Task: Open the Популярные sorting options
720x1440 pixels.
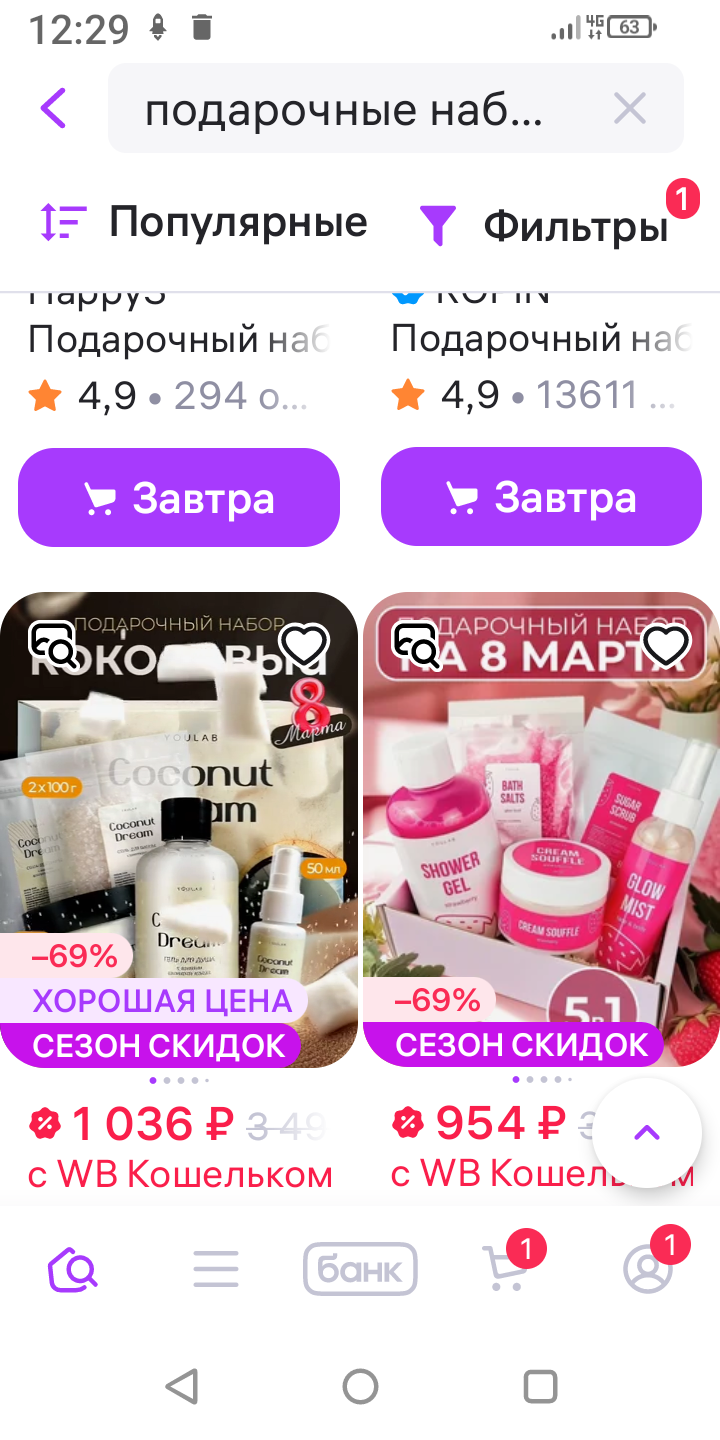Action: 204,222
